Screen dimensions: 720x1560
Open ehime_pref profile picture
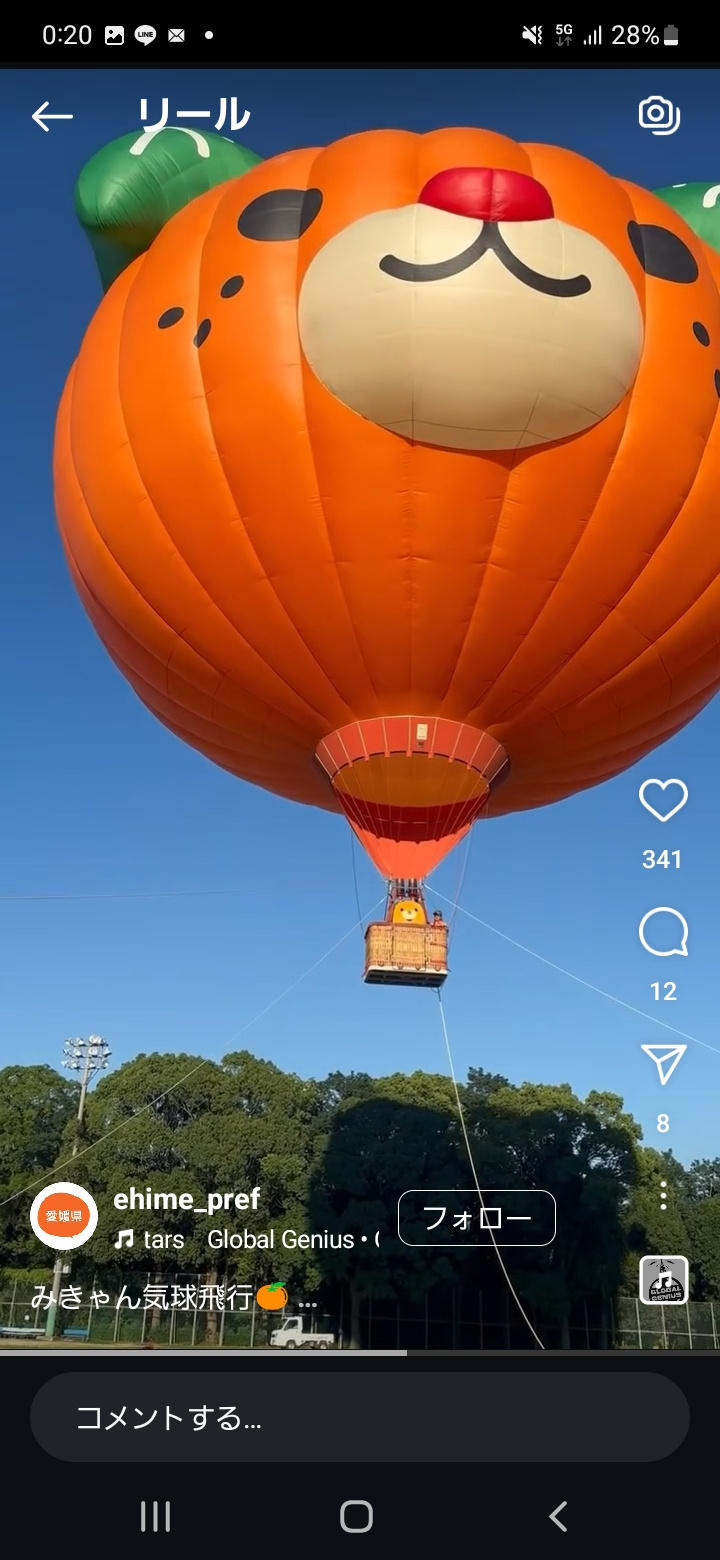(x=64, y=1216)
